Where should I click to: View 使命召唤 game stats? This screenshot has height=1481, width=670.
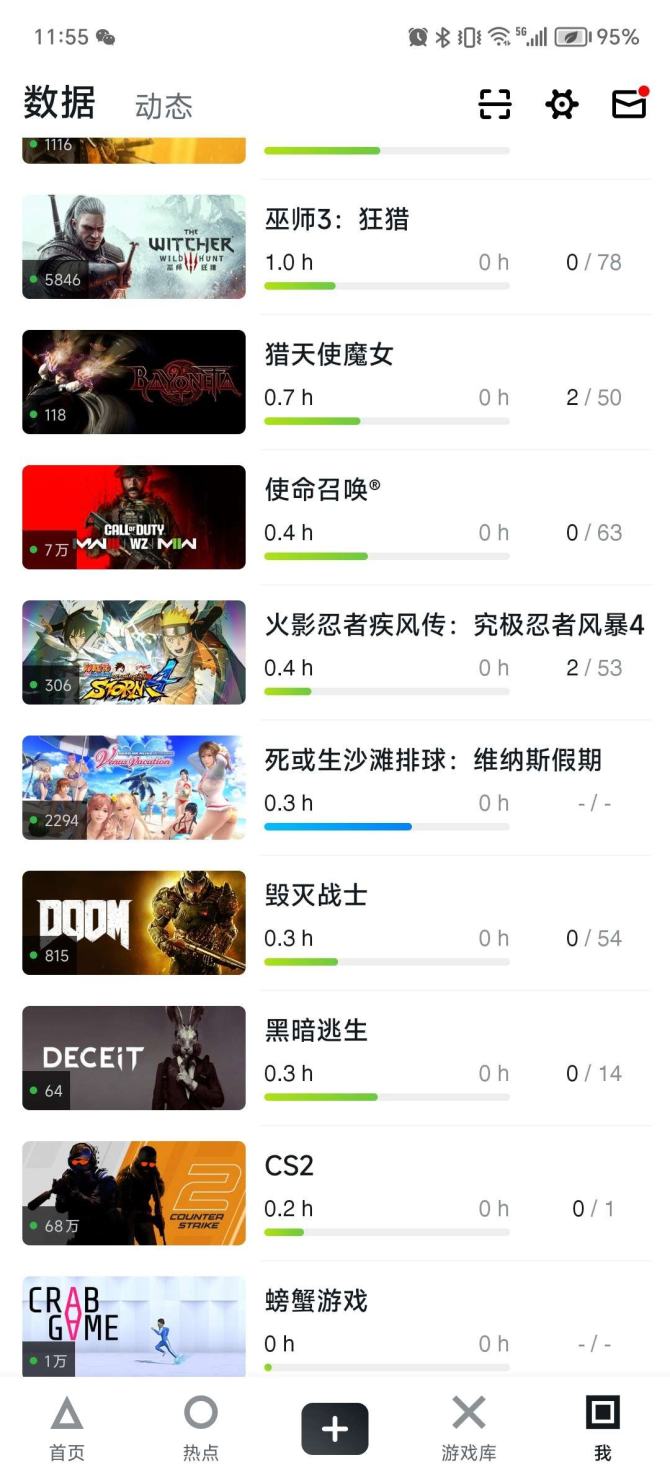click(322, 489)
